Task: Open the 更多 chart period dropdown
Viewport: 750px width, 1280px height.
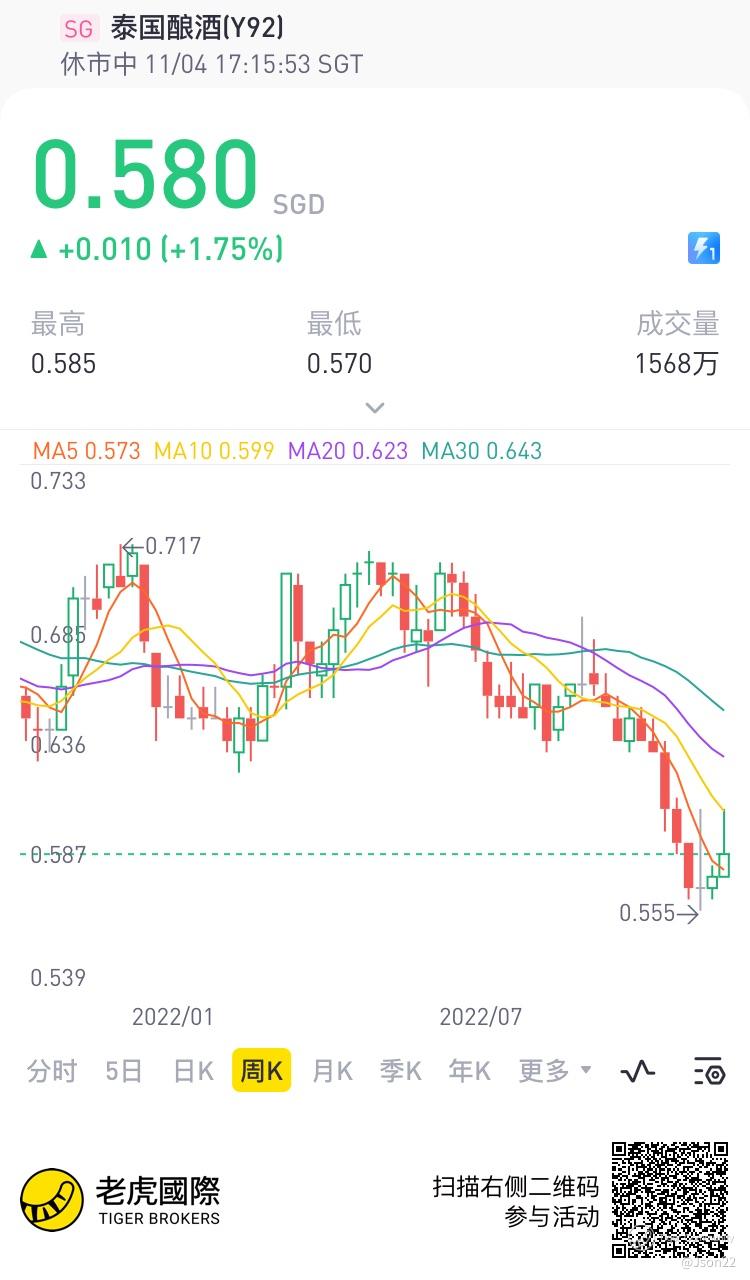Action: [x=554, y=1071]
